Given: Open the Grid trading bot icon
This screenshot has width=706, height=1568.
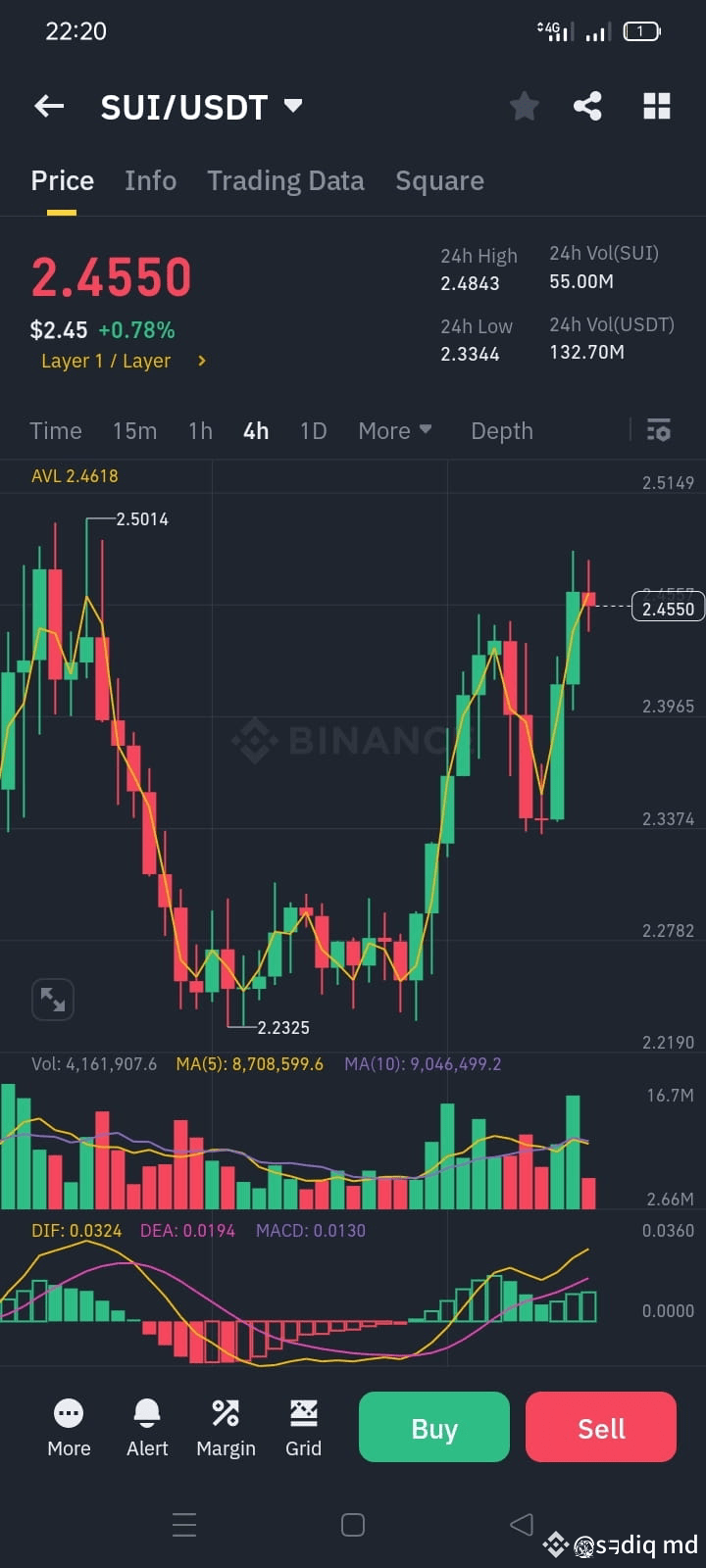Looking at the screenshot, I should [304, 1427].
